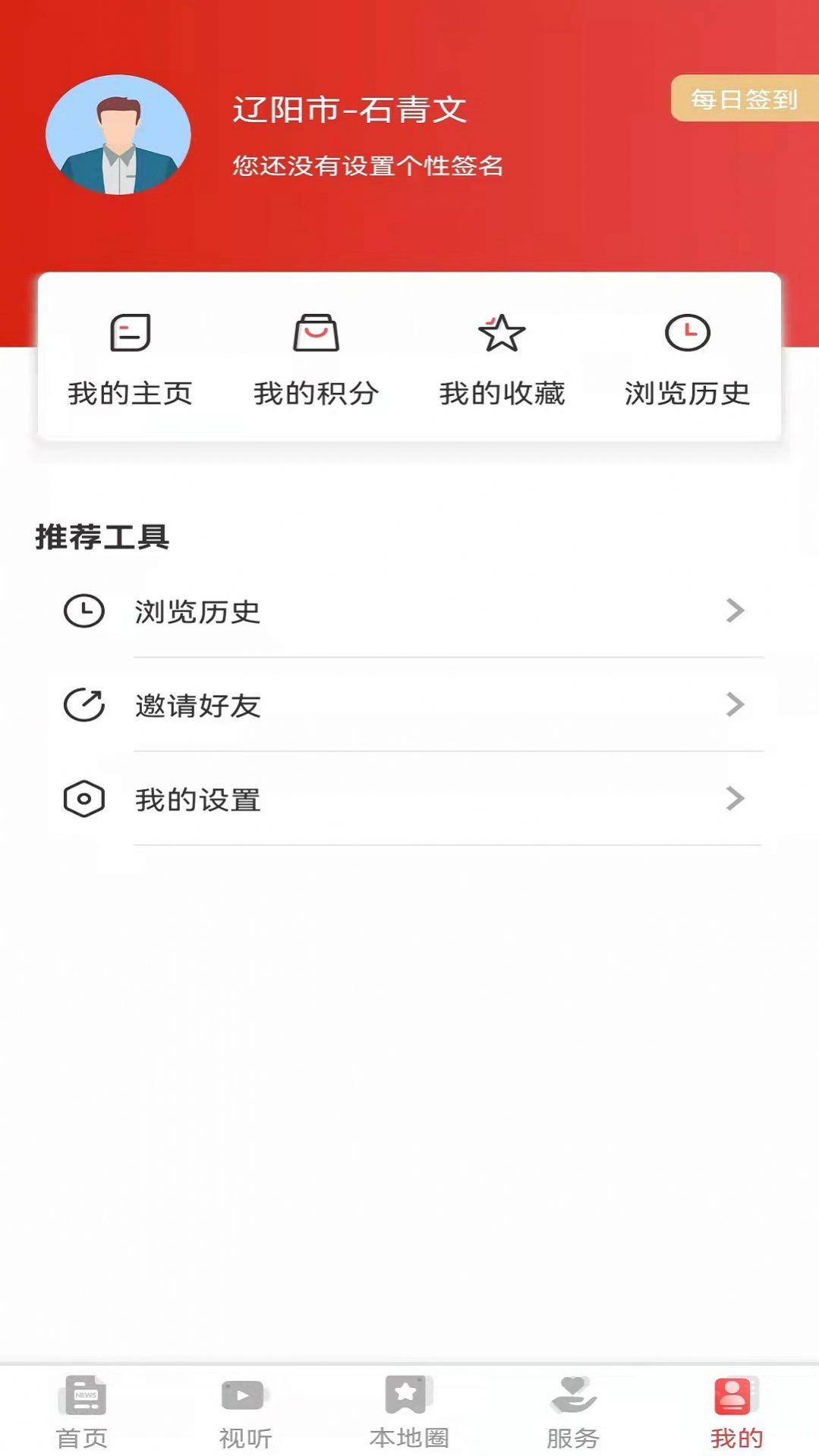Click the gear icon beside 我的设置
Viewport: 819px width, 1456px height.
(x=83, y=798)
